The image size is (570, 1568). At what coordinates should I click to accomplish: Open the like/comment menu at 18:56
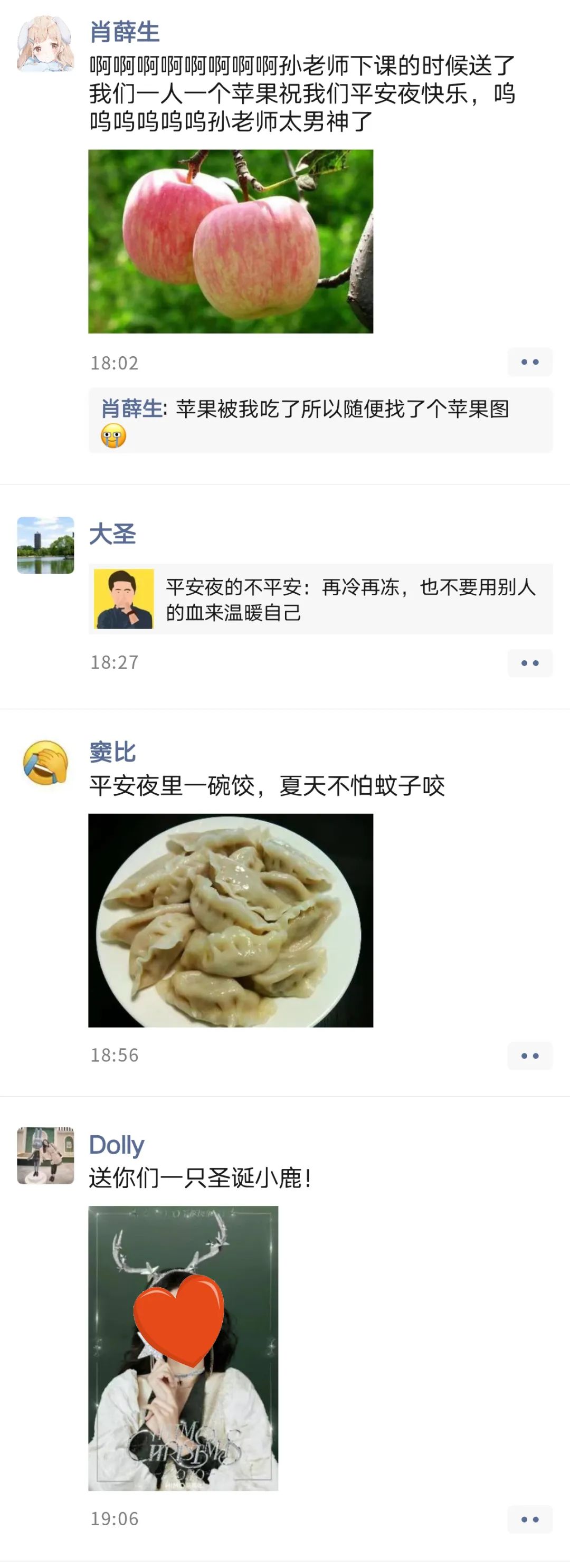(529, 1056)
